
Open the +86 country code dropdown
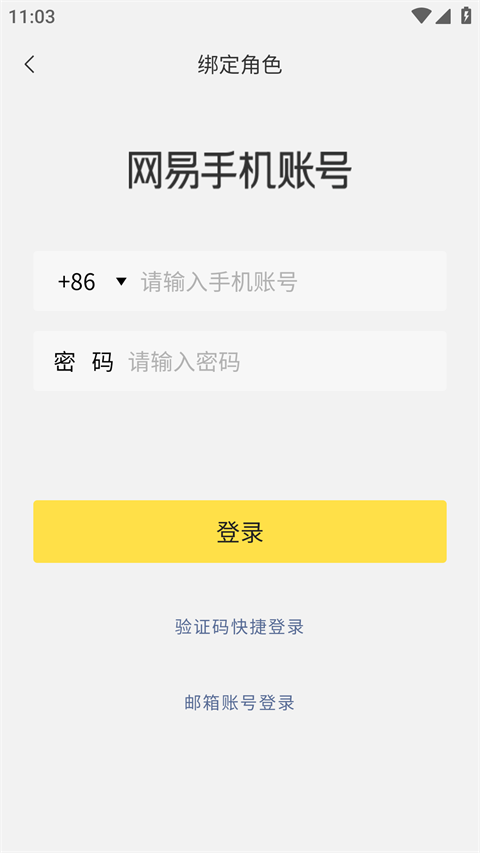click(x=92, y=282)
